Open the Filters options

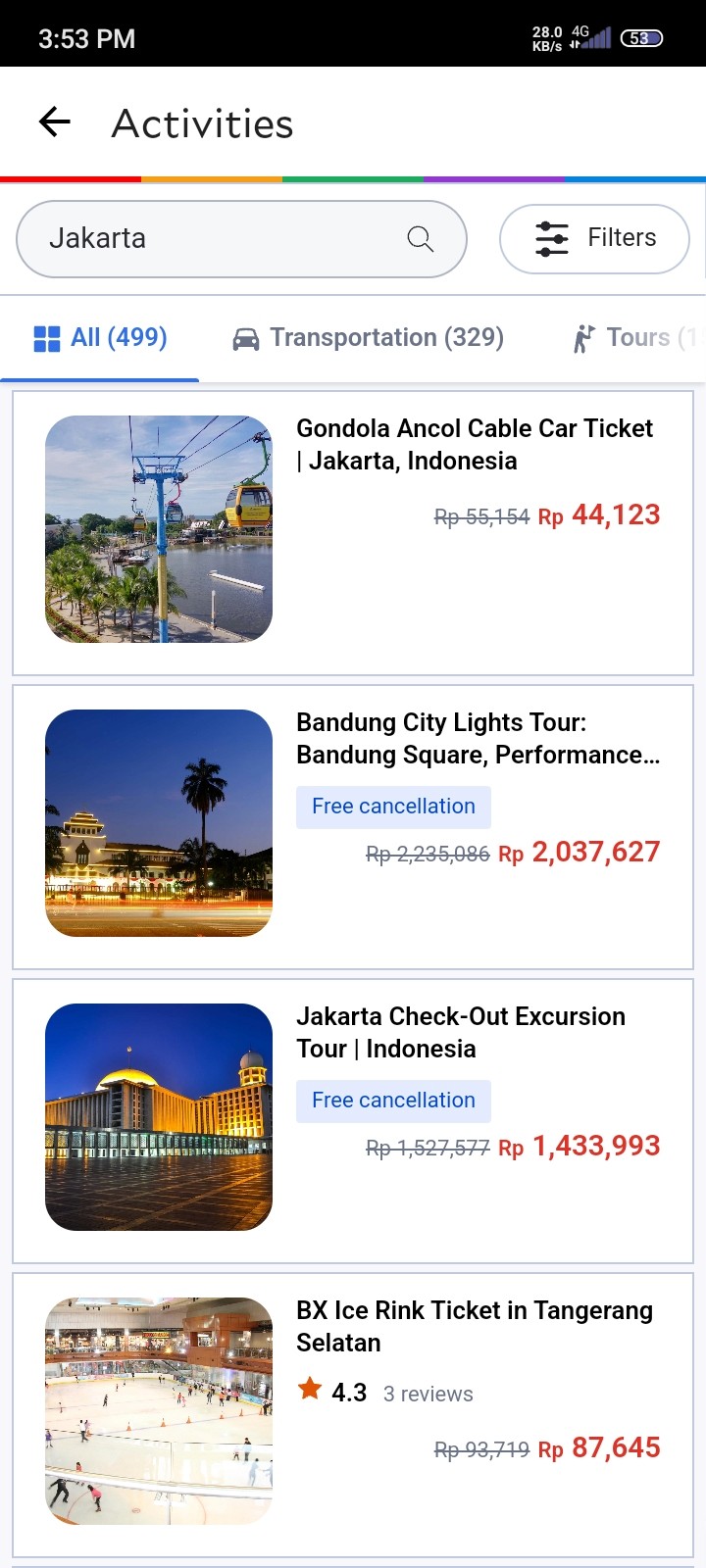594,238
